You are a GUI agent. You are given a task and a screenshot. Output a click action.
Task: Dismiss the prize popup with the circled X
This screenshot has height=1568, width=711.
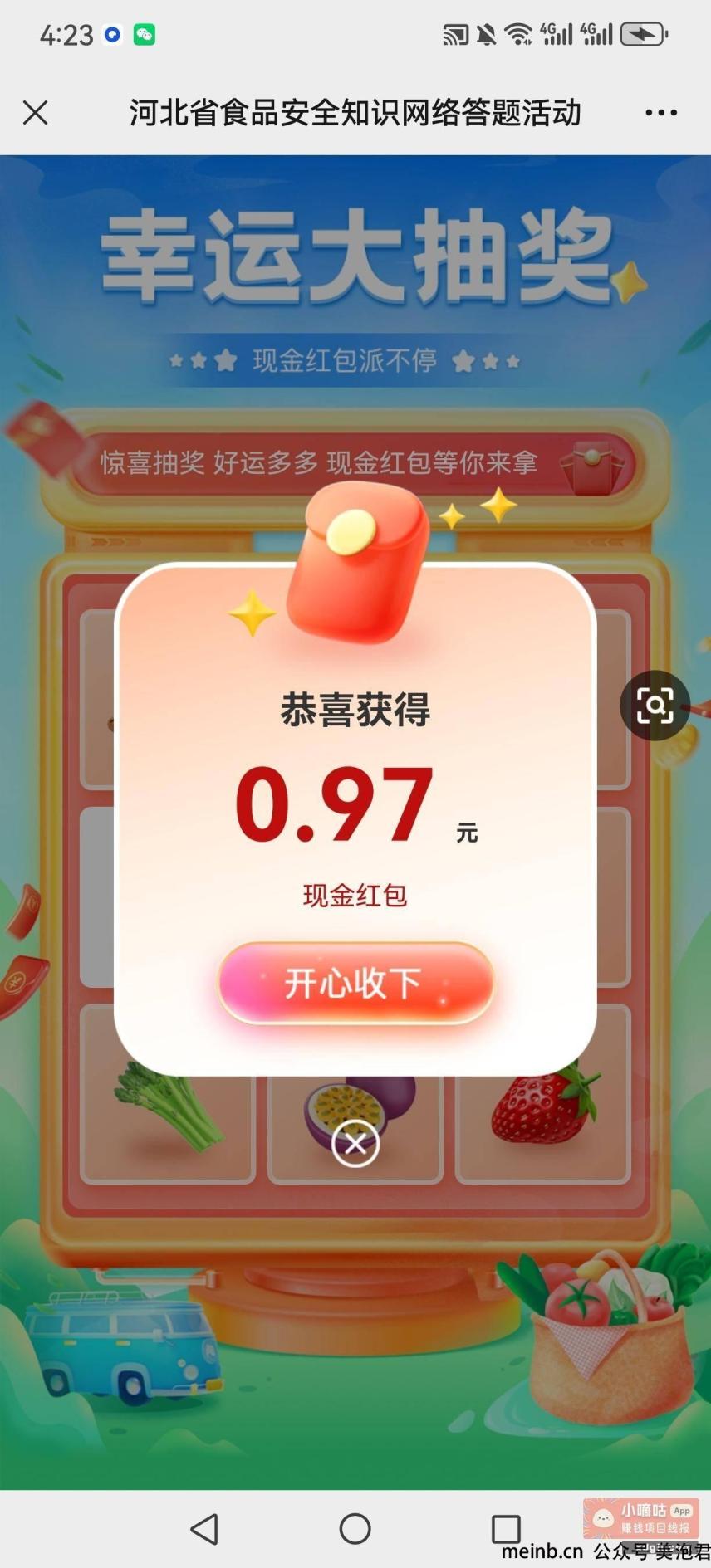[355, 1144]
